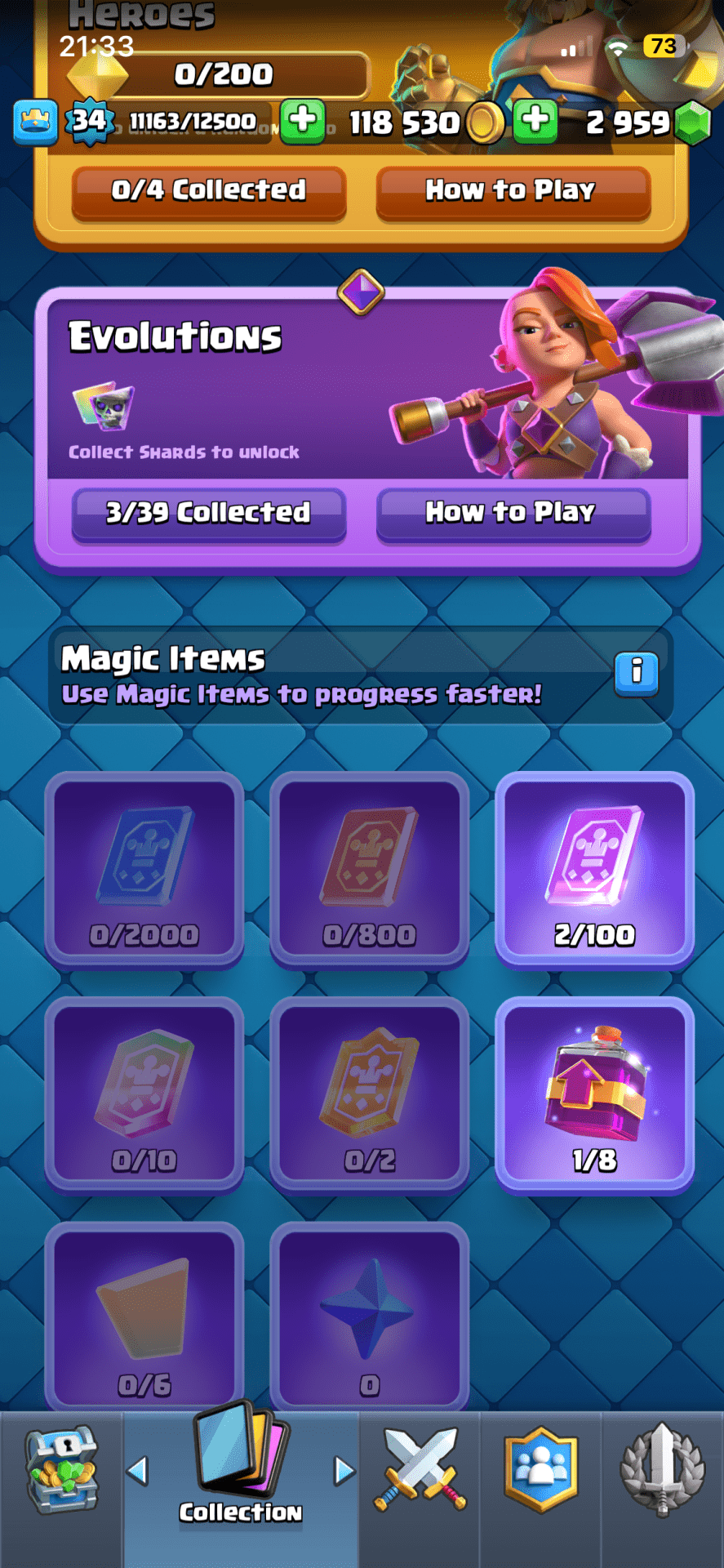Select the 0/6 magic item tile
The width and height of the screenshot is (724, 1568).
click(144, 1316)
